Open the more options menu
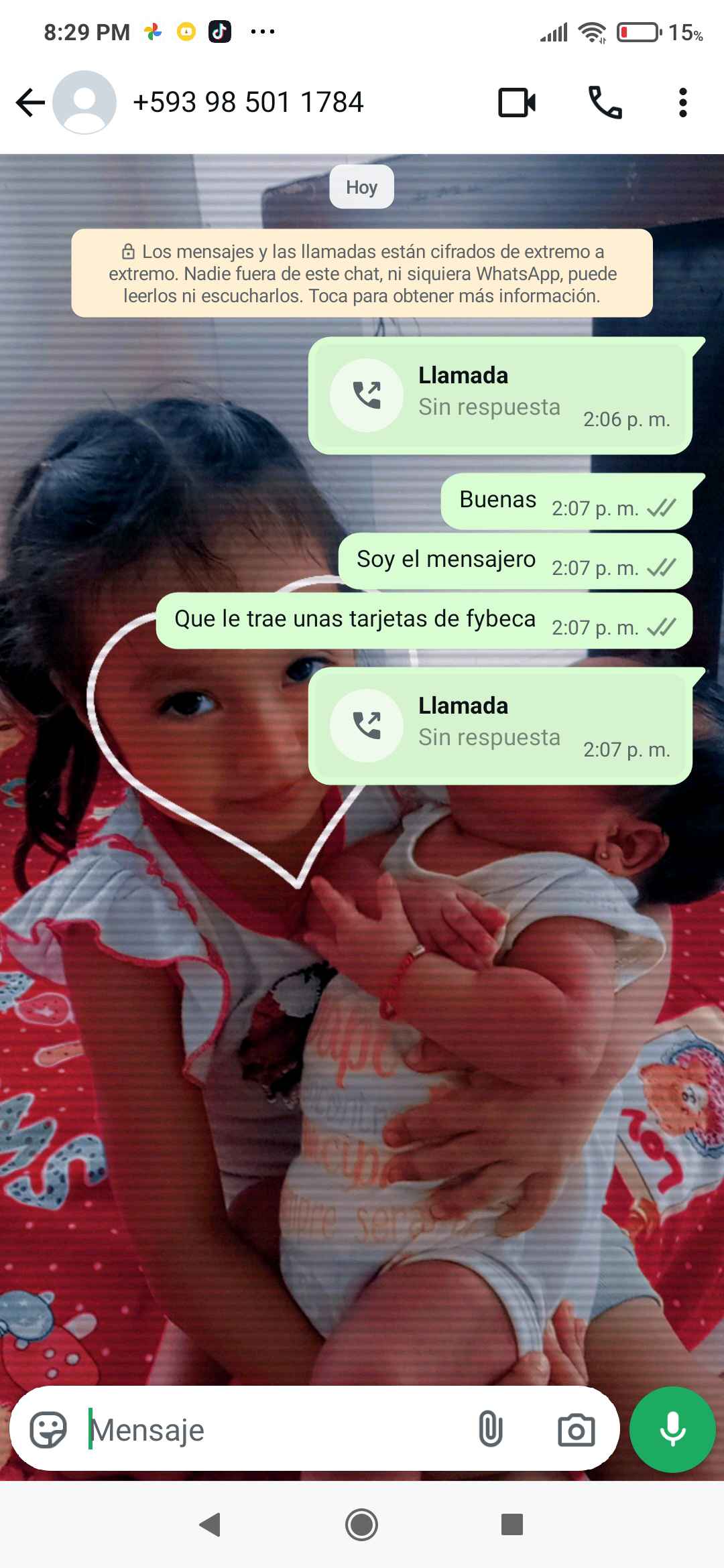724x1568 pixels. (x=682, y=103)
